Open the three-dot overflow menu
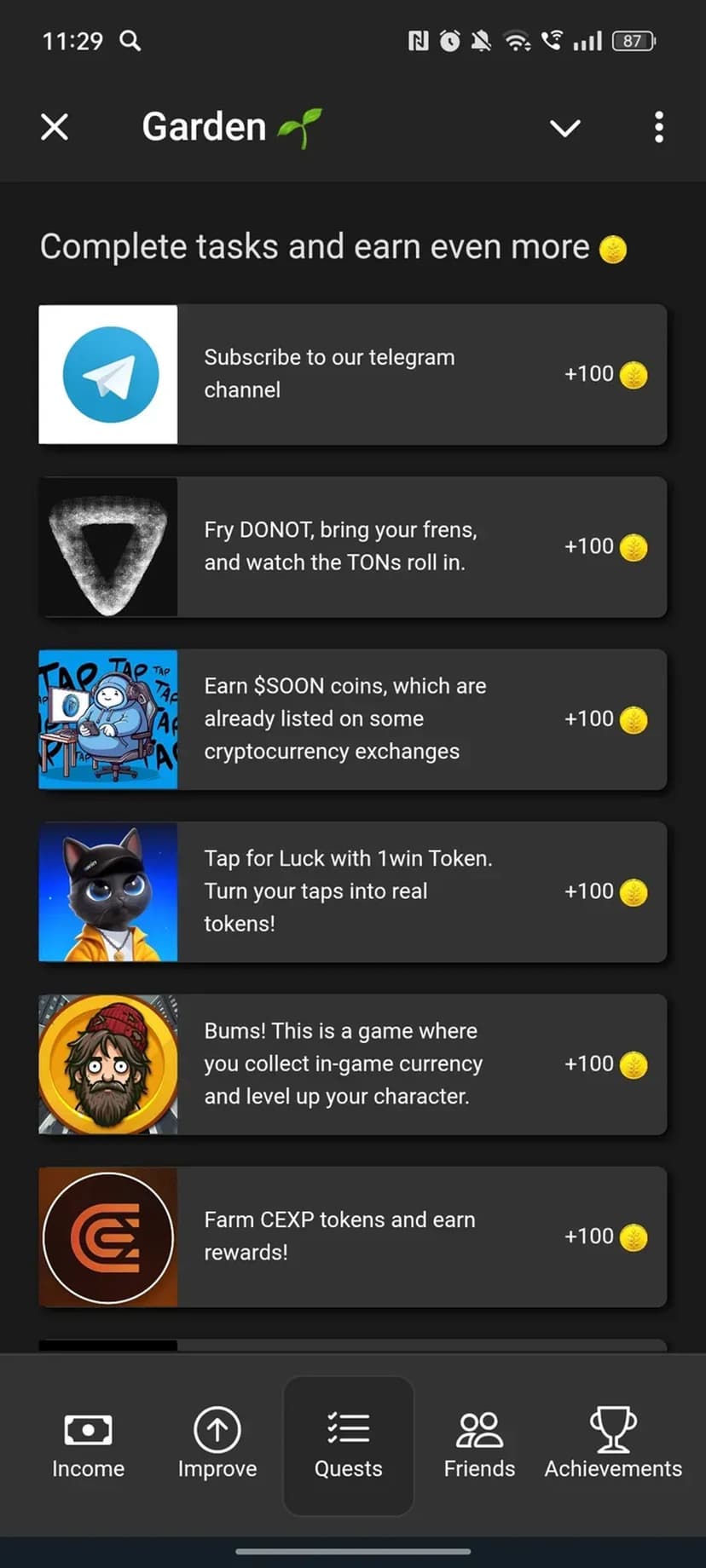Viewport: 706px width, 1568px height. point(658,128)
